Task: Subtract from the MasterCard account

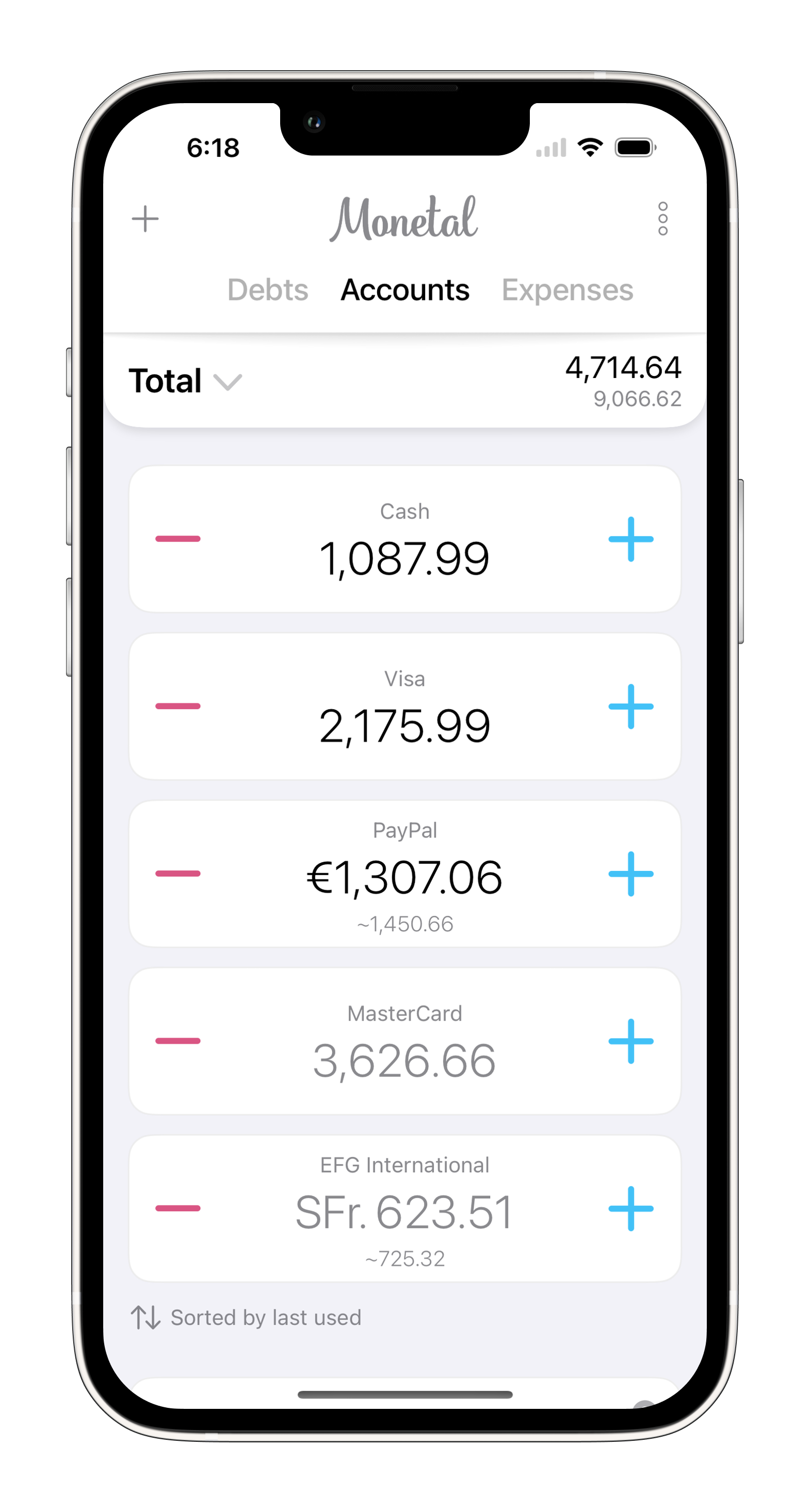Action: [x=178, y=1041]
